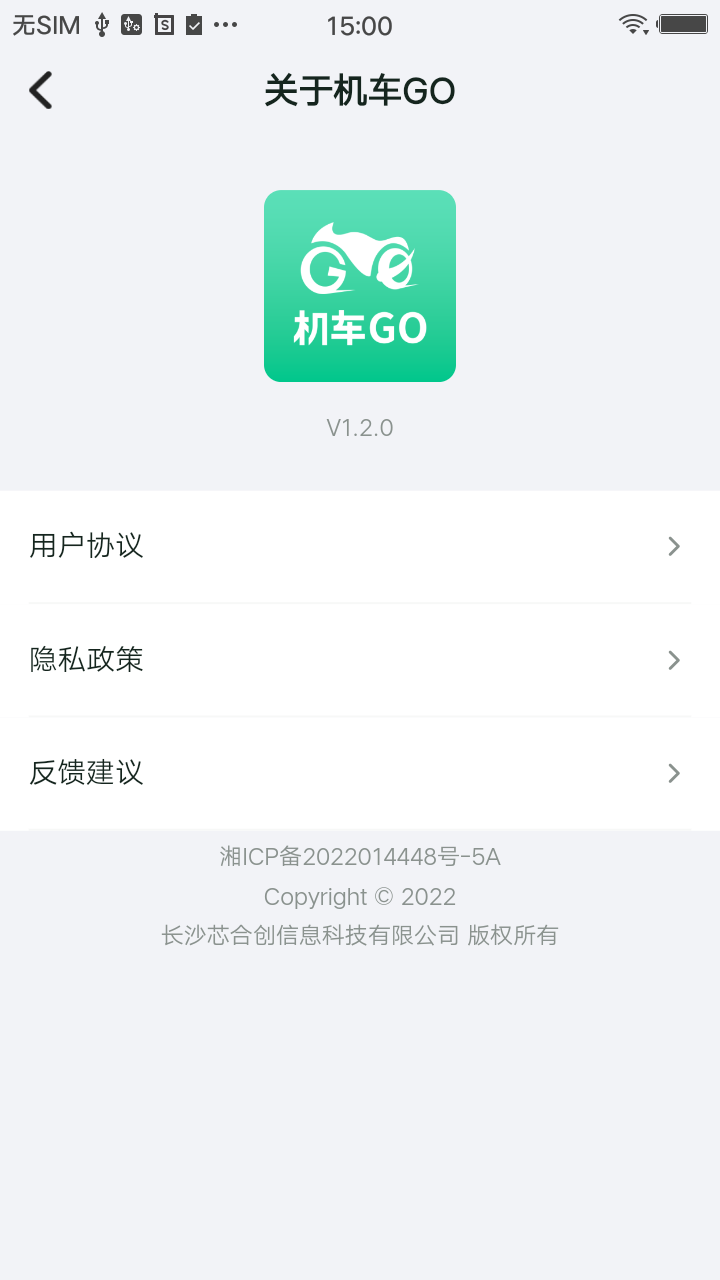Tap the 无SIM indicator
This screenshot has width=720, height=1280.
coord(45,25)
